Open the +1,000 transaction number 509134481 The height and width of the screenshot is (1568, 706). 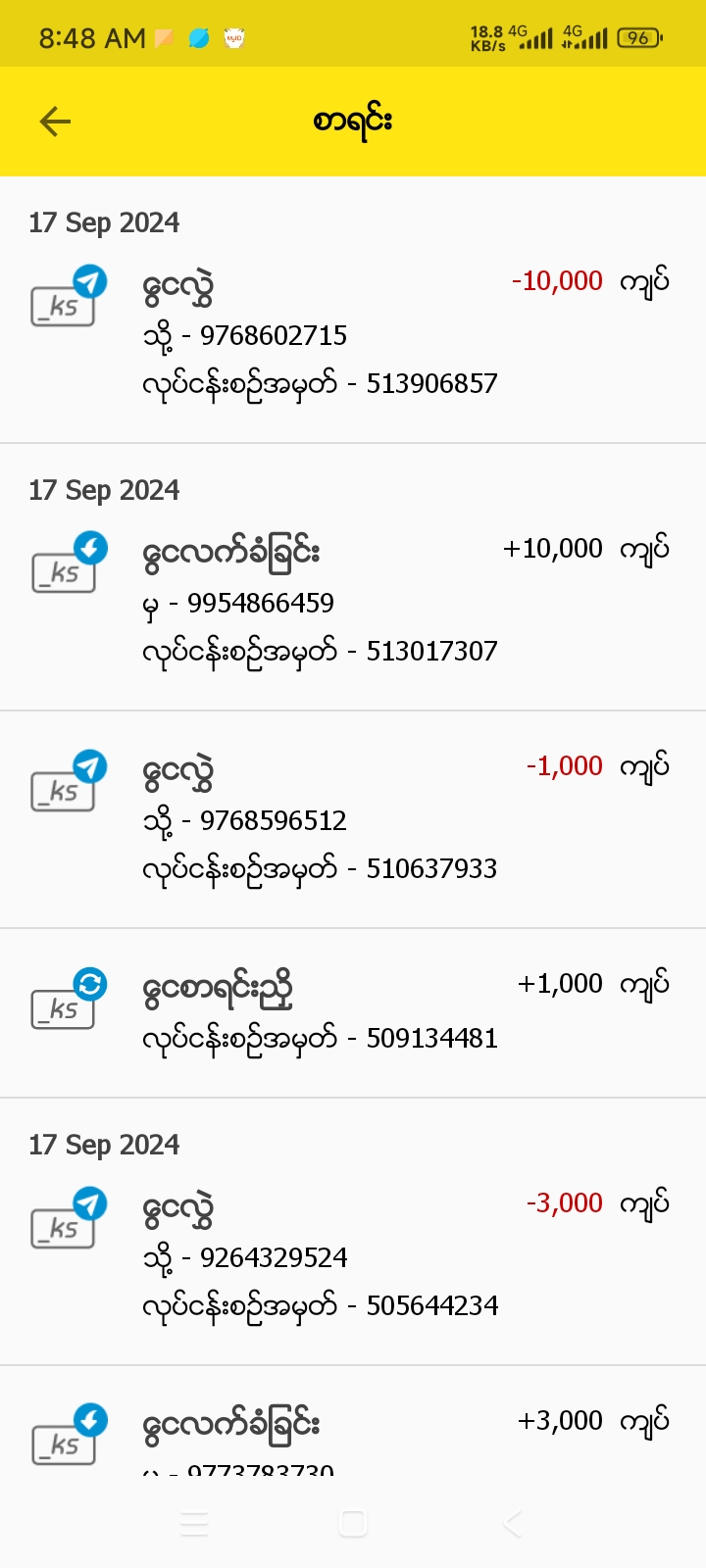353,1011
